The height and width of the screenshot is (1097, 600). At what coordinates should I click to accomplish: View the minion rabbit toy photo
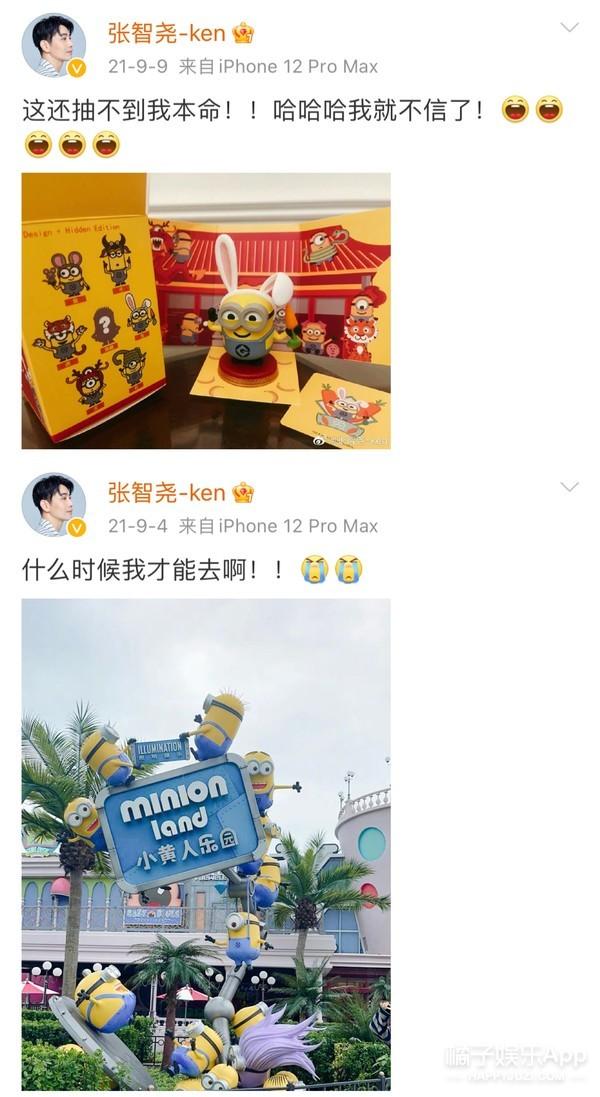tap(206, 310)
